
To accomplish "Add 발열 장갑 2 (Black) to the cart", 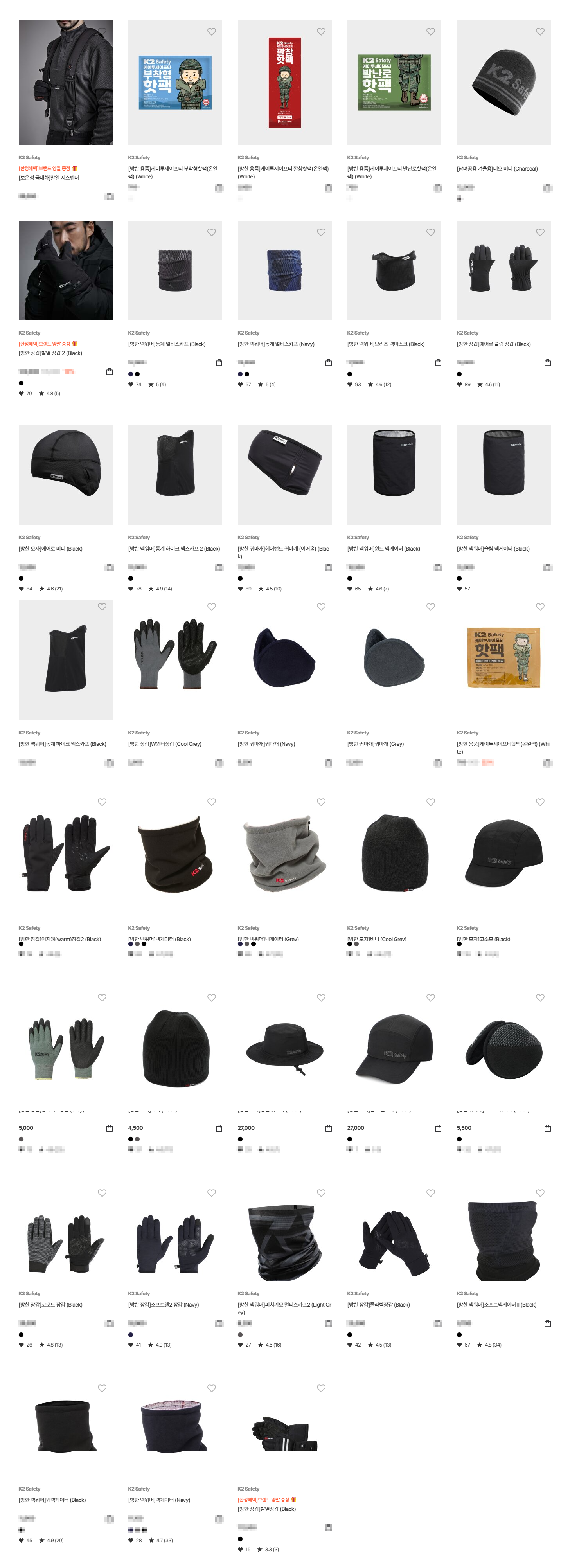I will 110,371.
